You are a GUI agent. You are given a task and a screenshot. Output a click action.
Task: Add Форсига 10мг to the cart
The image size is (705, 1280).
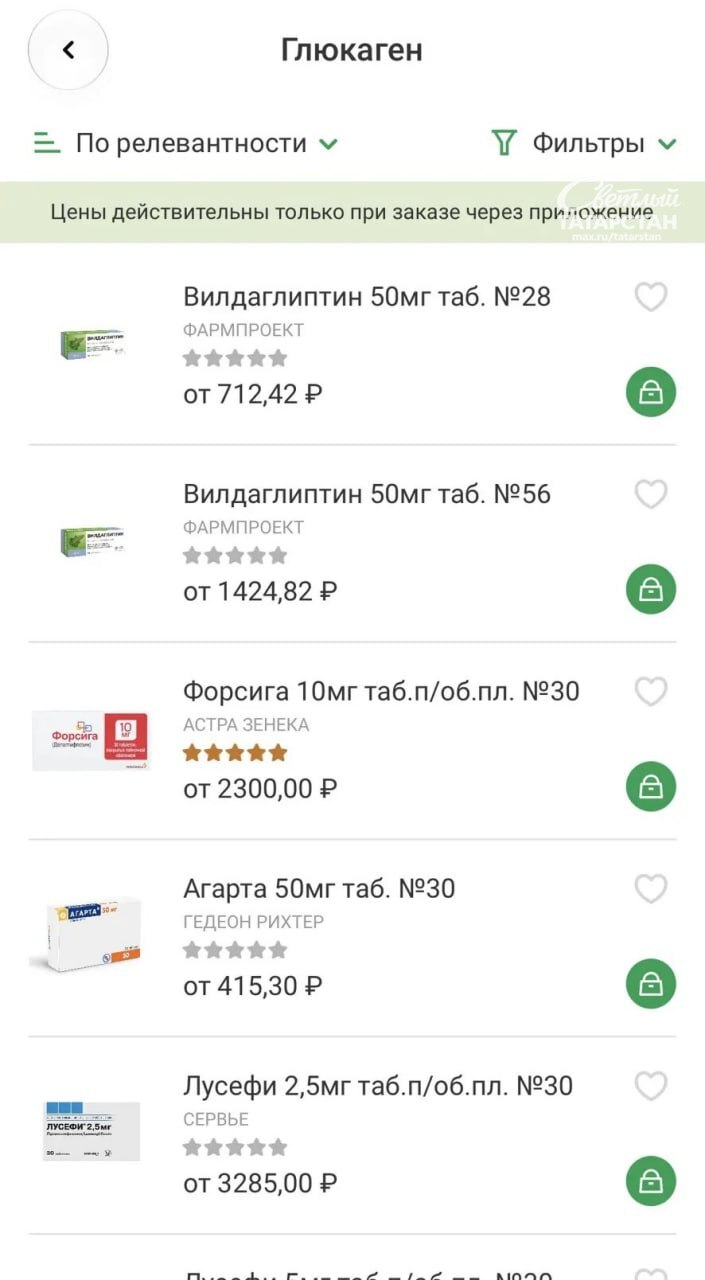tap(651, 787)
